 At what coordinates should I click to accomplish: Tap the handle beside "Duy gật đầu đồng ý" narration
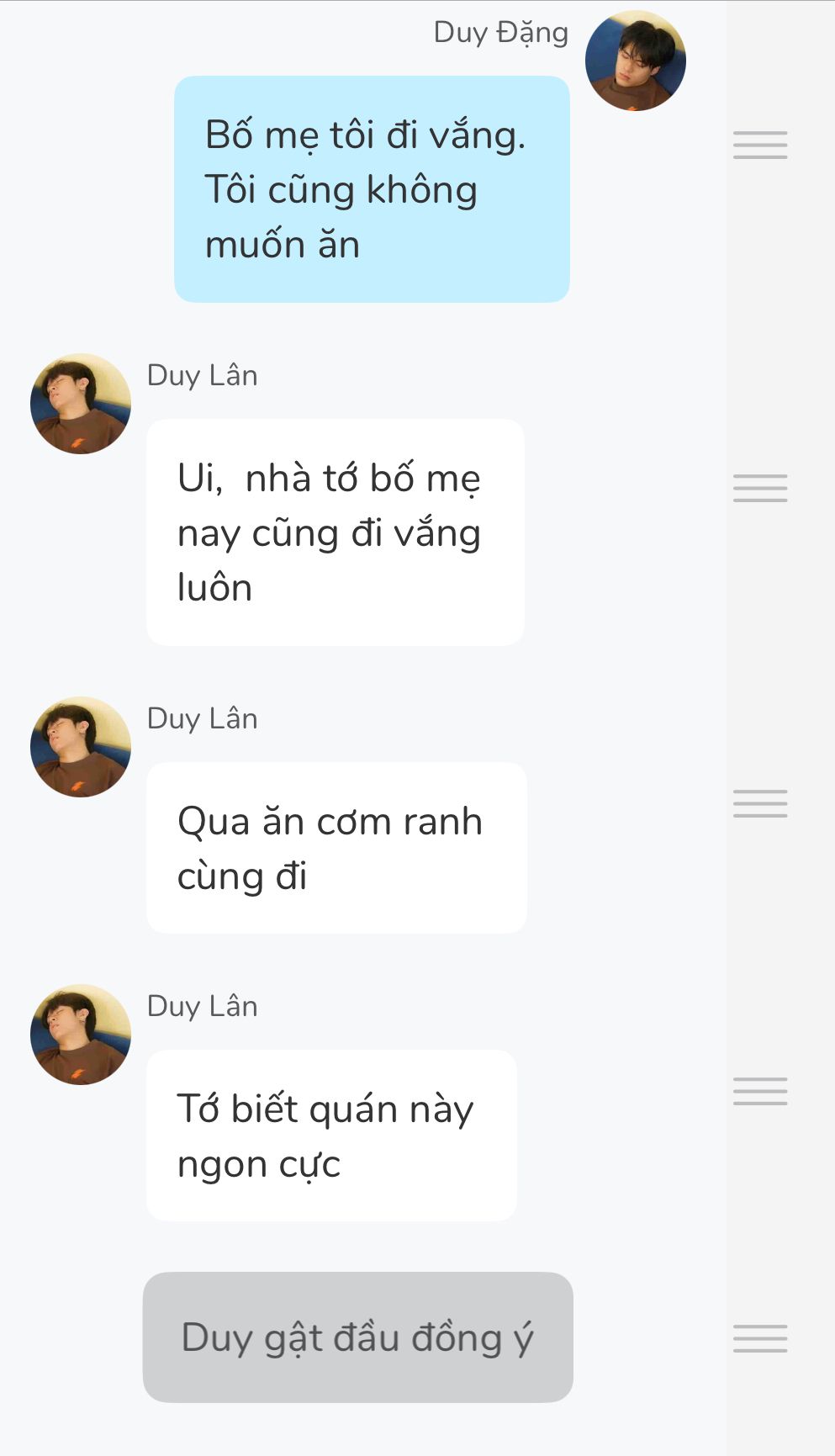tap(759, 1337)
